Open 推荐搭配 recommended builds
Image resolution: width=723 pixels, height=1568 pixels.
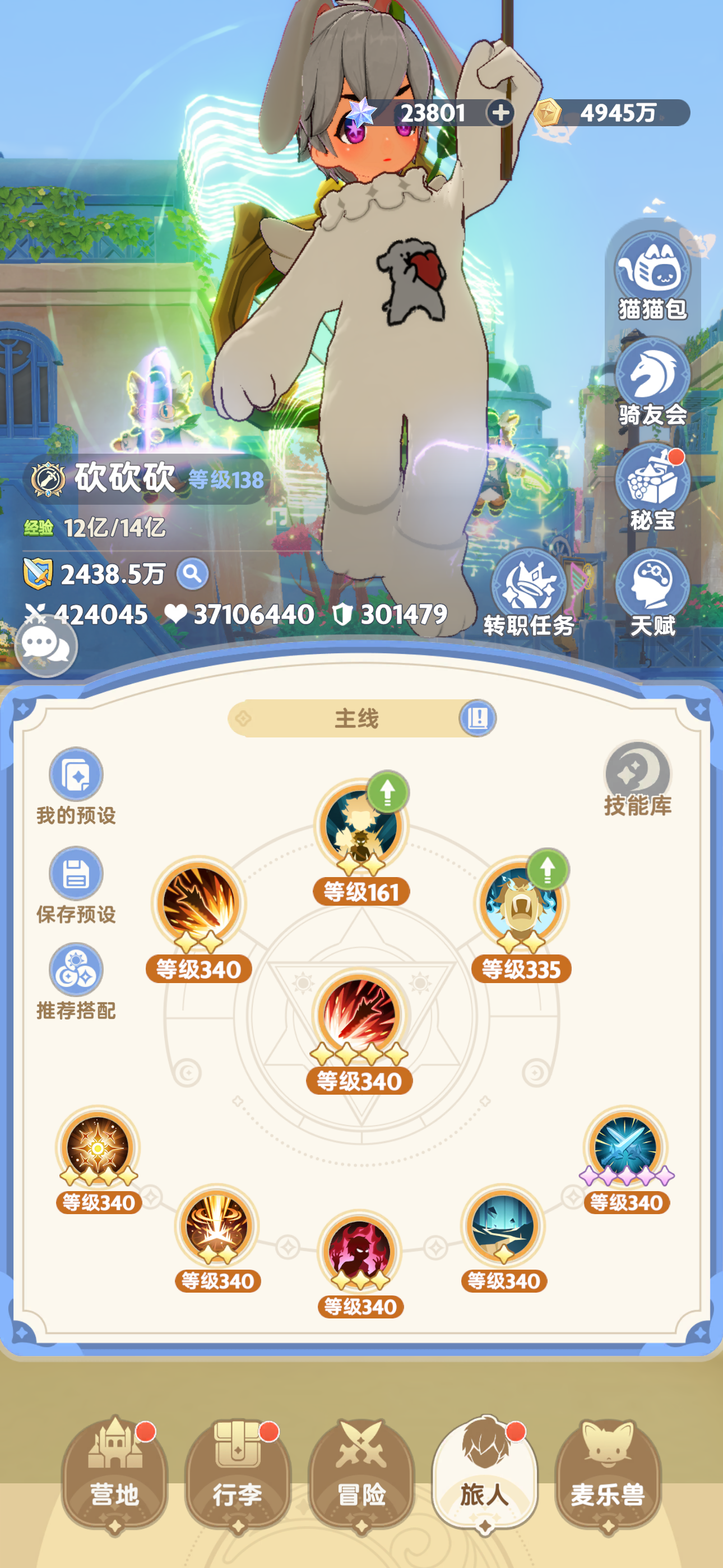click(76, 982)
